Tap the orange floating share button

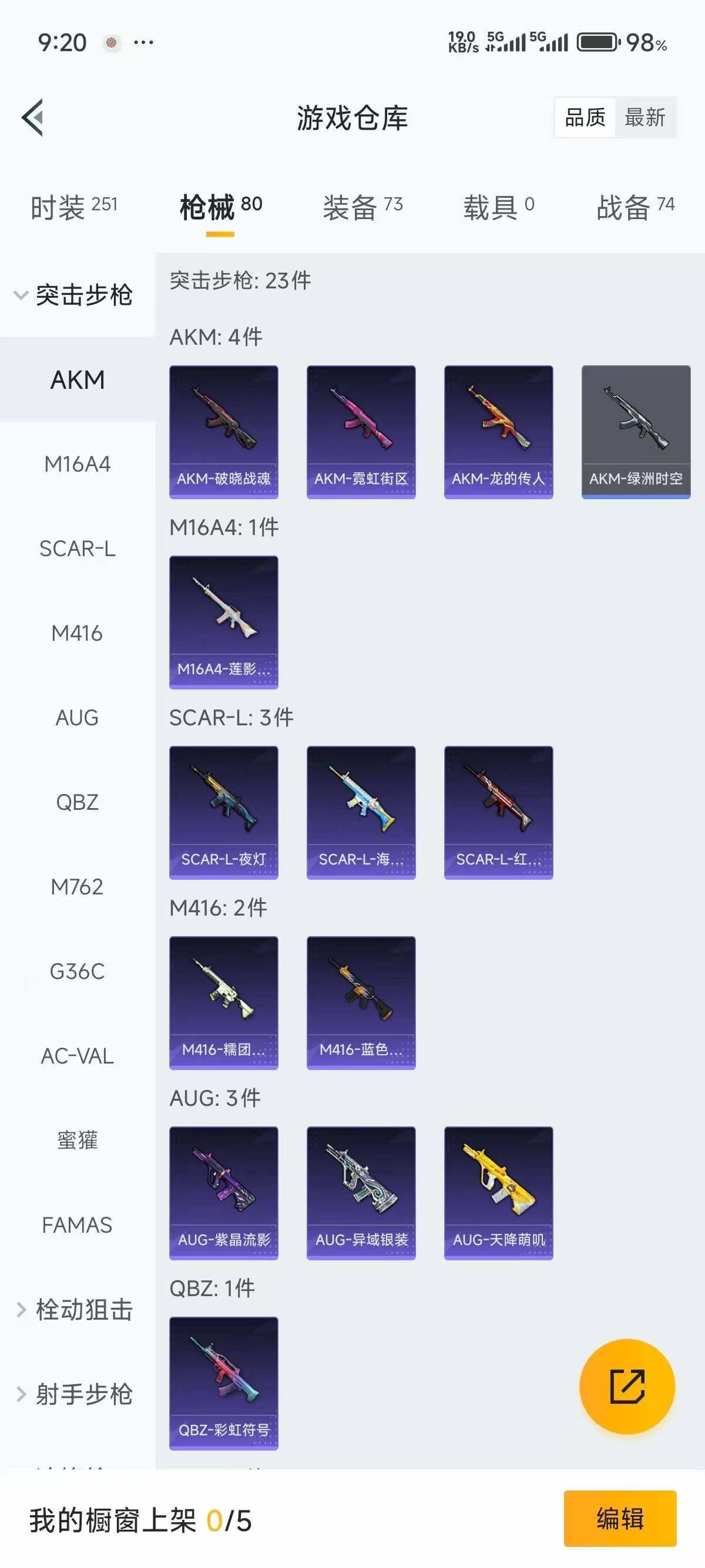(x=627, y=1387)
